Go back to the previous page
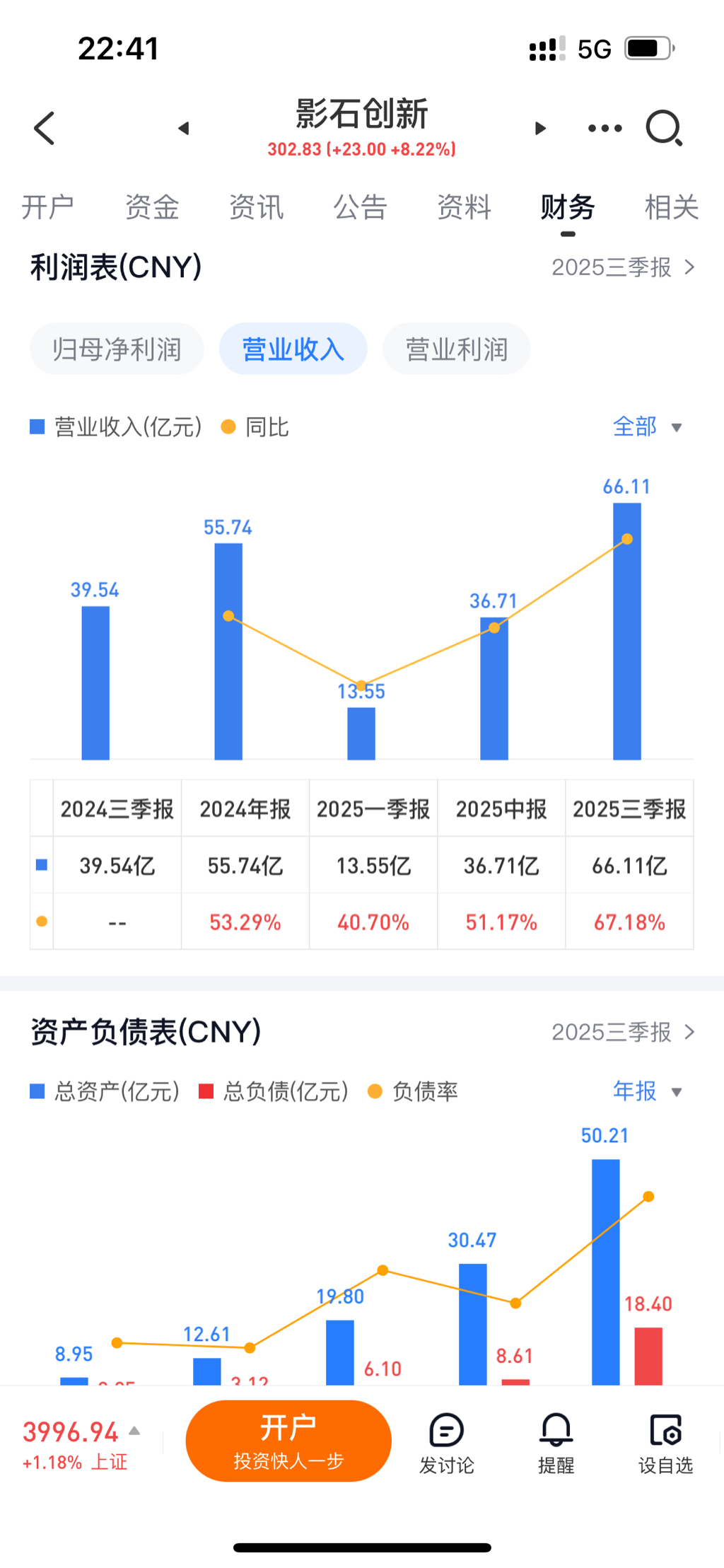Viewport: 724px width, 1568px height. click(45, 128)
